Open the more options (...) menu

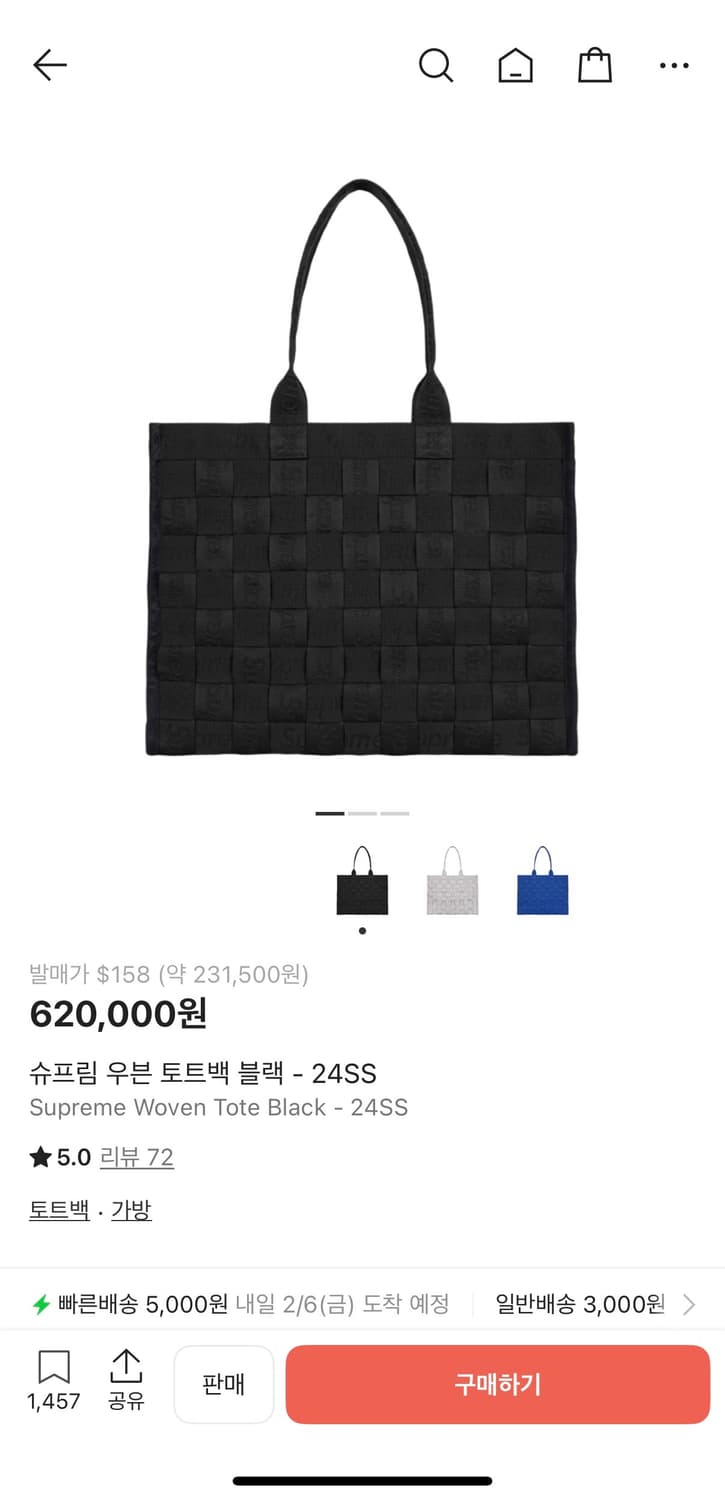click(x=675, y=65)
